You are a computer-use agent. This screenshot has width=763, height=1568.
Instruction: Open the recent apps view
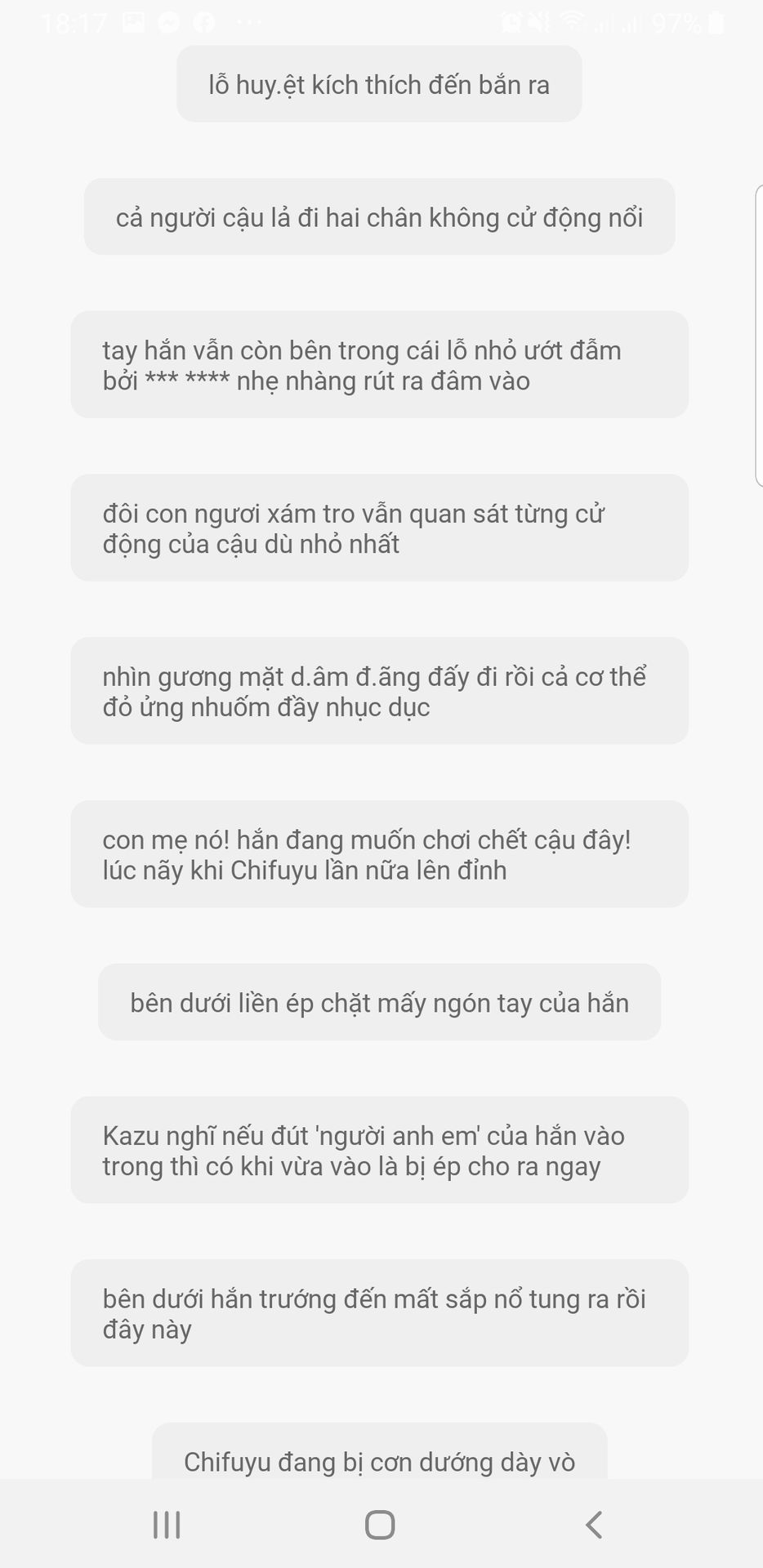pos(167,1525)
